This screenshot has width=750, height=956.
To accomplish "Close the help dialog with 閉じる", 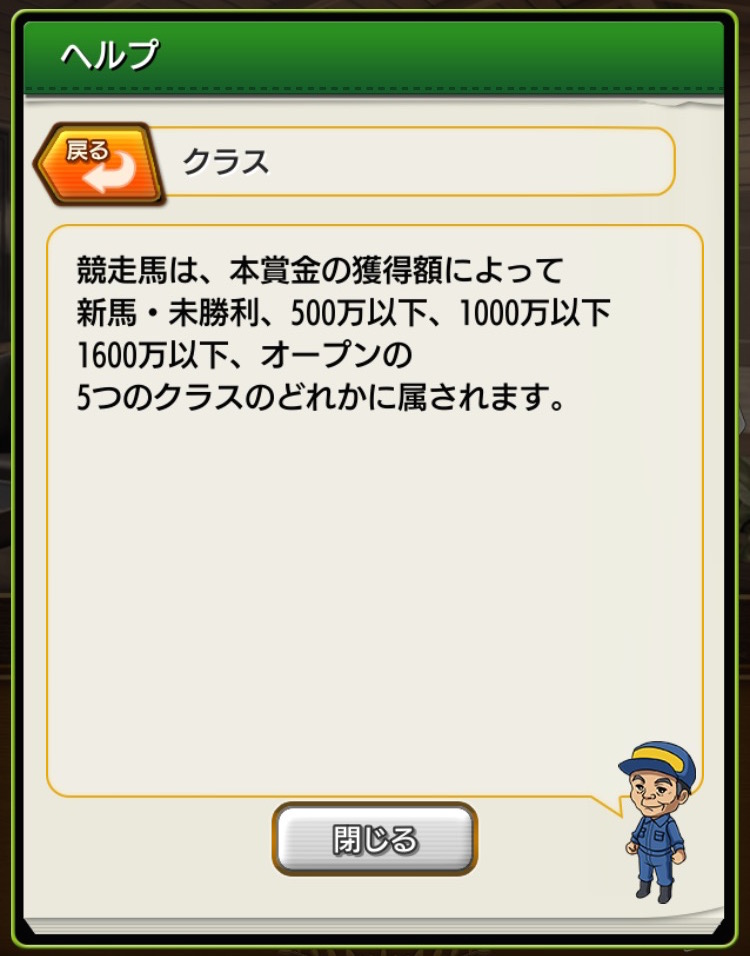I will (375, 838).
